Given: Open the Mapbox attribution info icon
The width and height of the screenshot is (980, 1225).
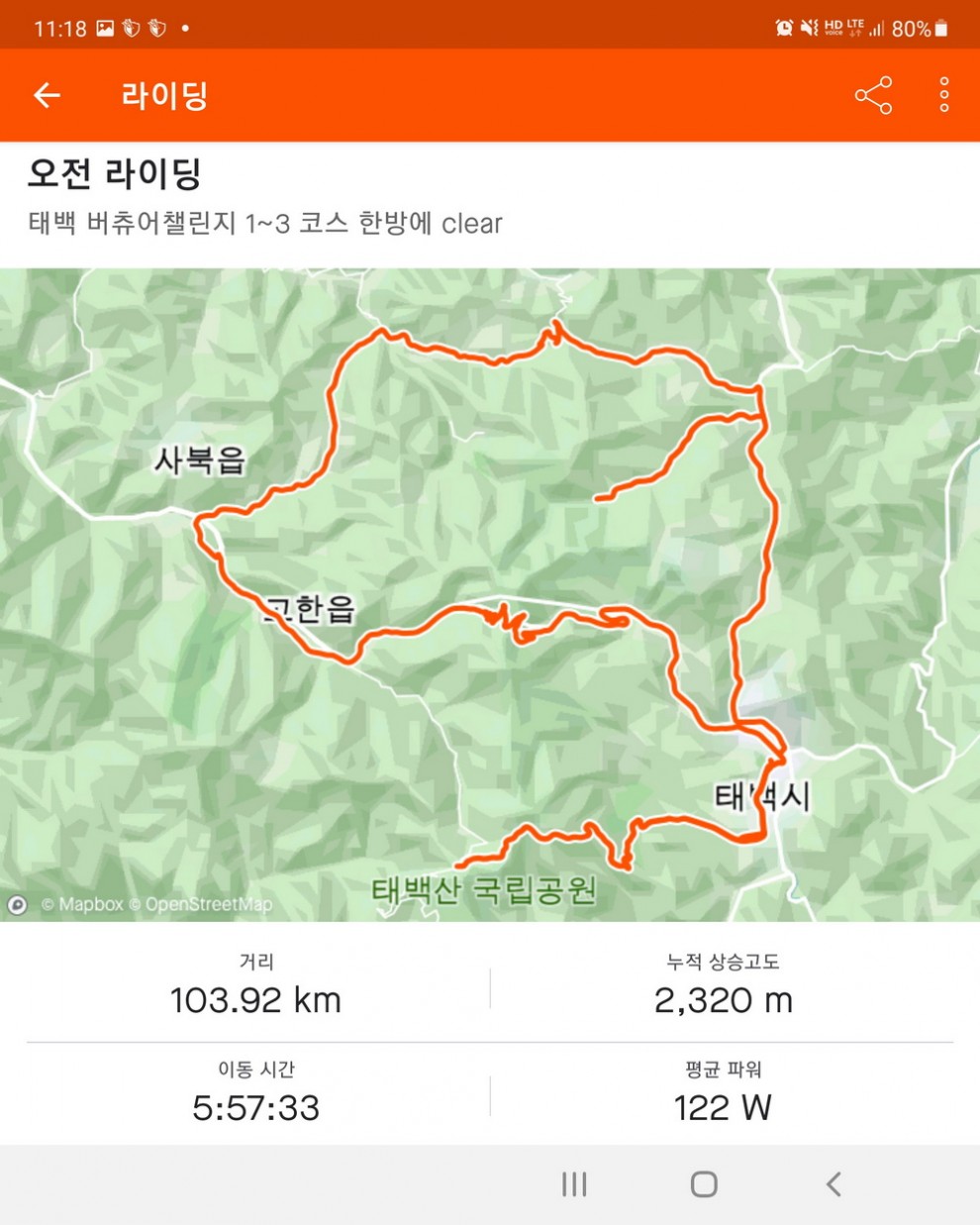Looking at the screenshot, I should click(x=17, y=904).
